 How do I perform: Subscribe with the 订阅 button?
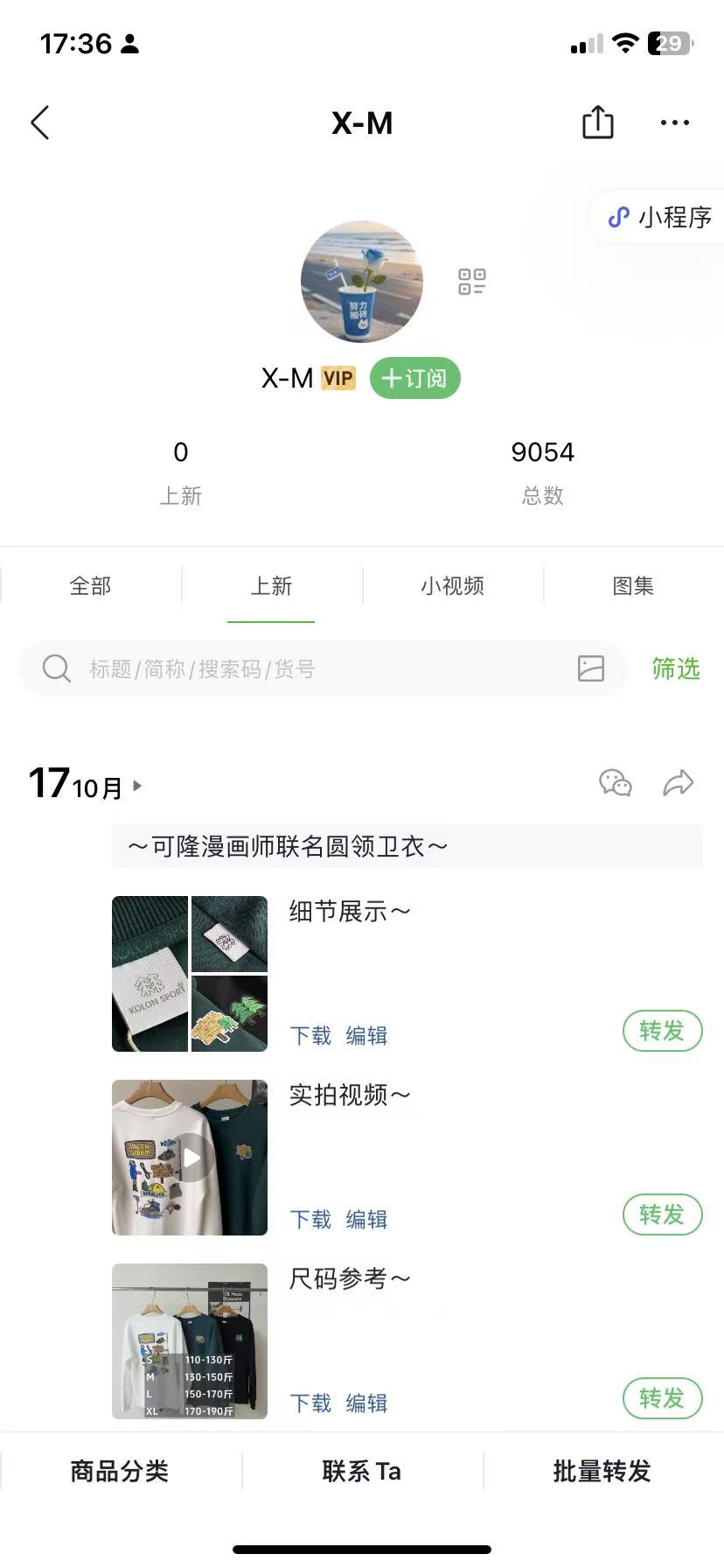coord(415,379)
